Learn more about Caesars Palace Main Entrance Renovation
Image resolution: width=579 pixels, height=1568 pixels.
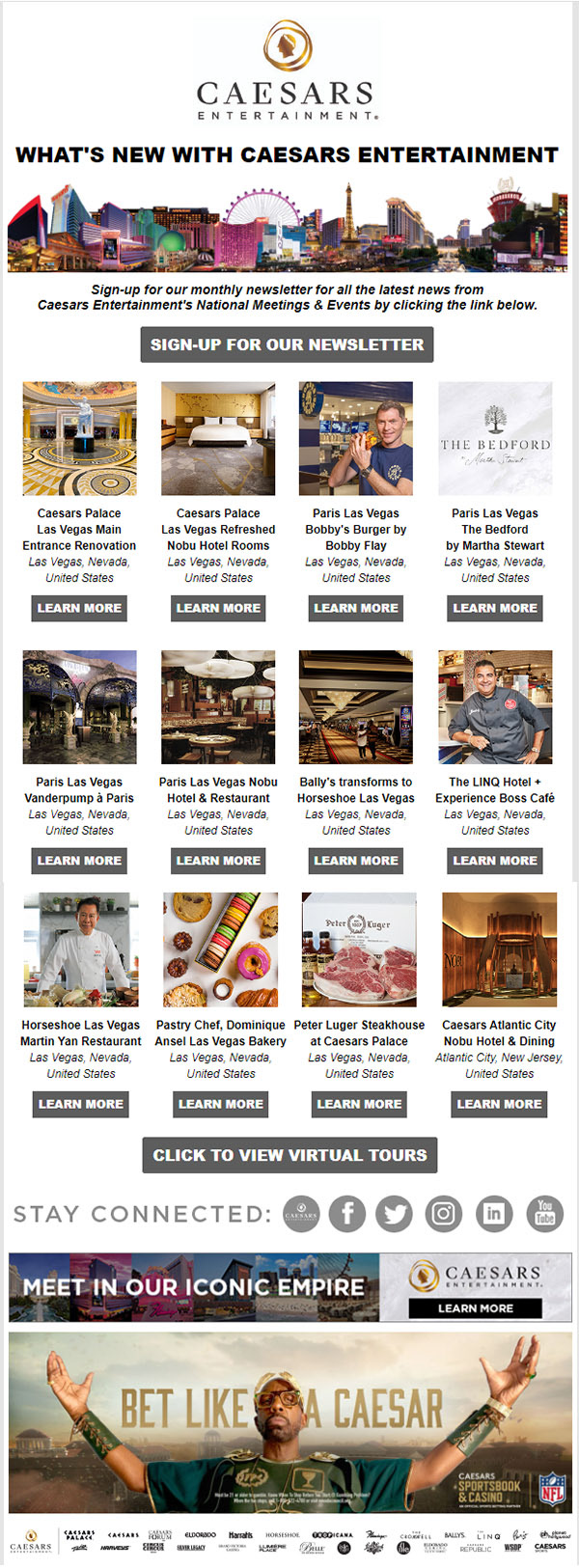[x=79, y=608]
